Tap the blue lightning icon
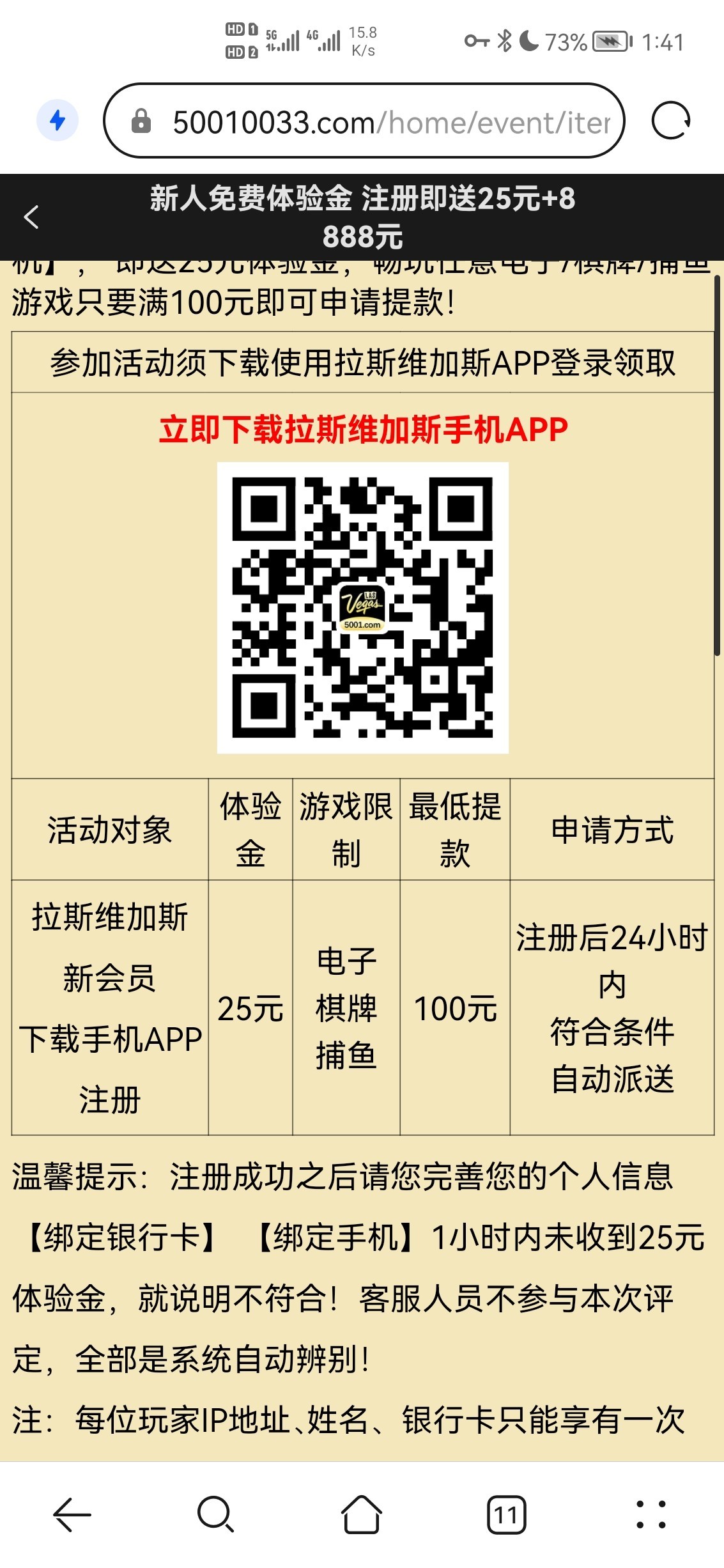The height and width of the screenshot is (1568, 724). coord(58,120)
